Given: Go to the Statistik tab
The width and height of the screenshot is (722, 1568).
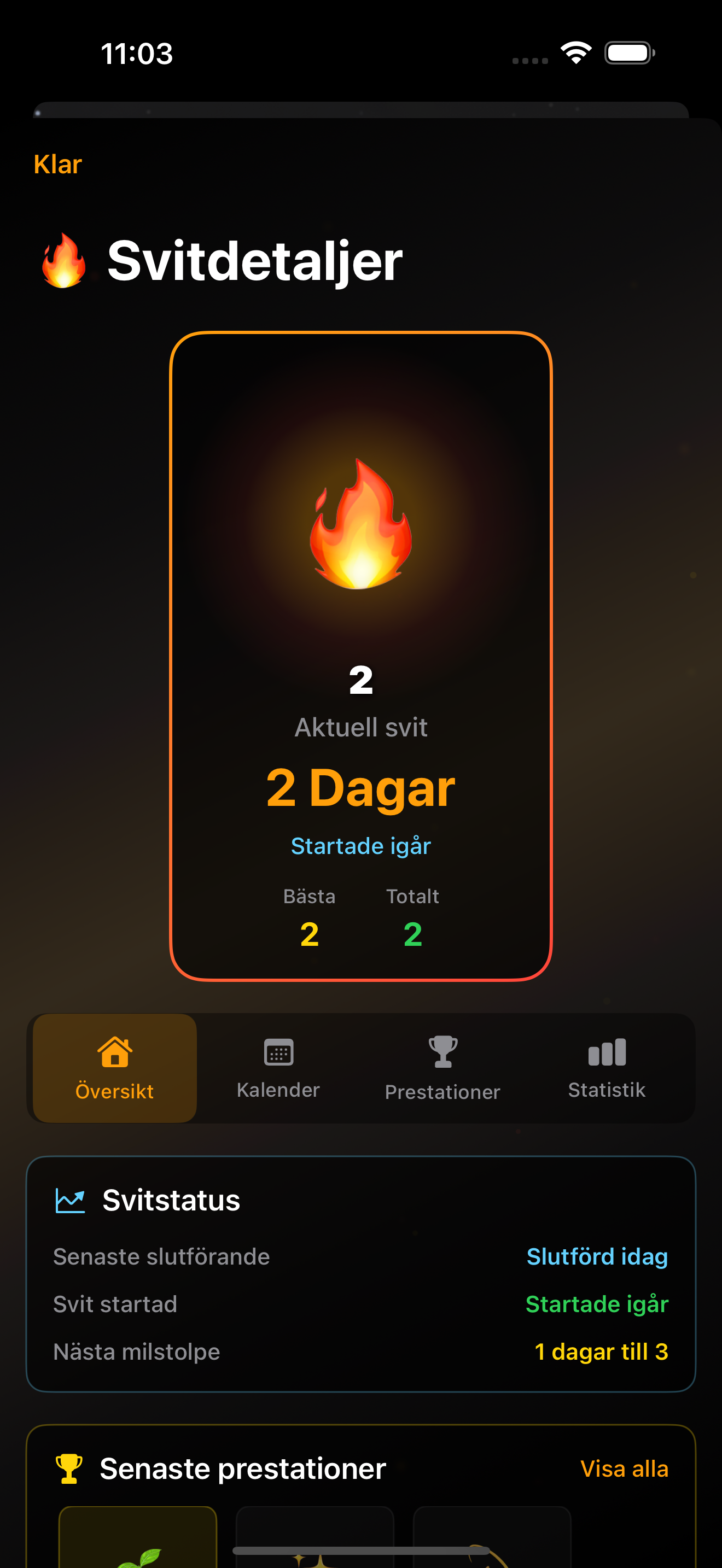Looking at the screenshot, I should (x=607, y=1068).
